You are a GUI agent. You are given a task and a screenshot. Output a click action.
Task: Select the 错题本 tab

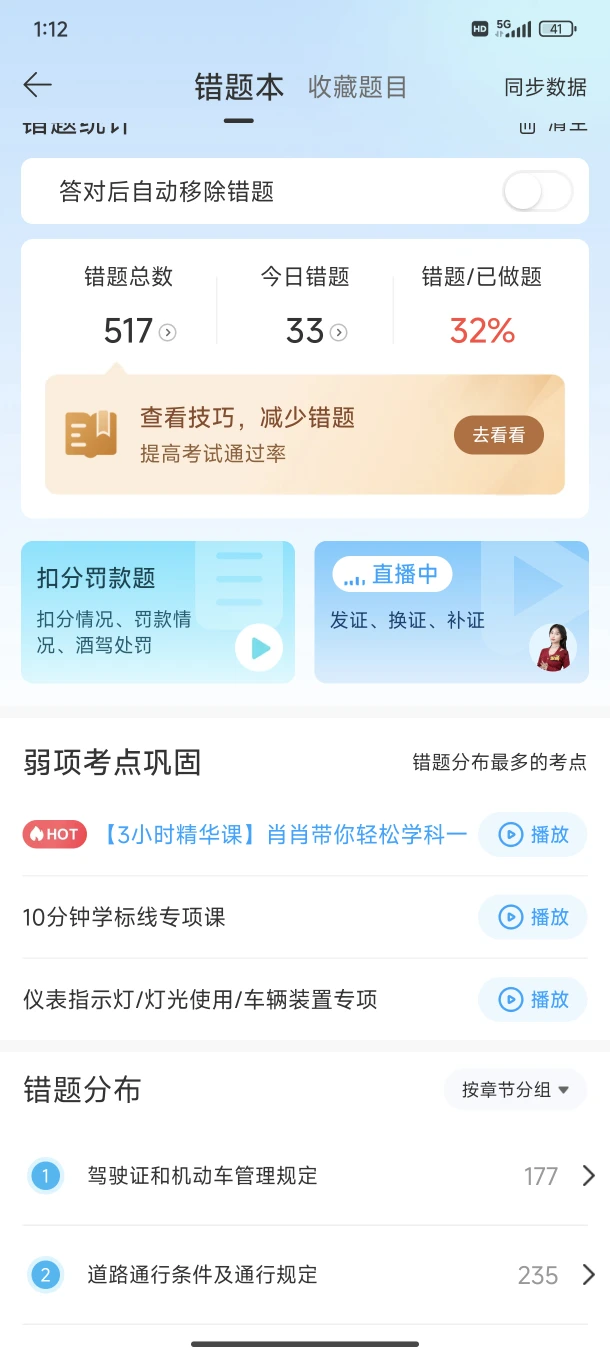(239, 87)
